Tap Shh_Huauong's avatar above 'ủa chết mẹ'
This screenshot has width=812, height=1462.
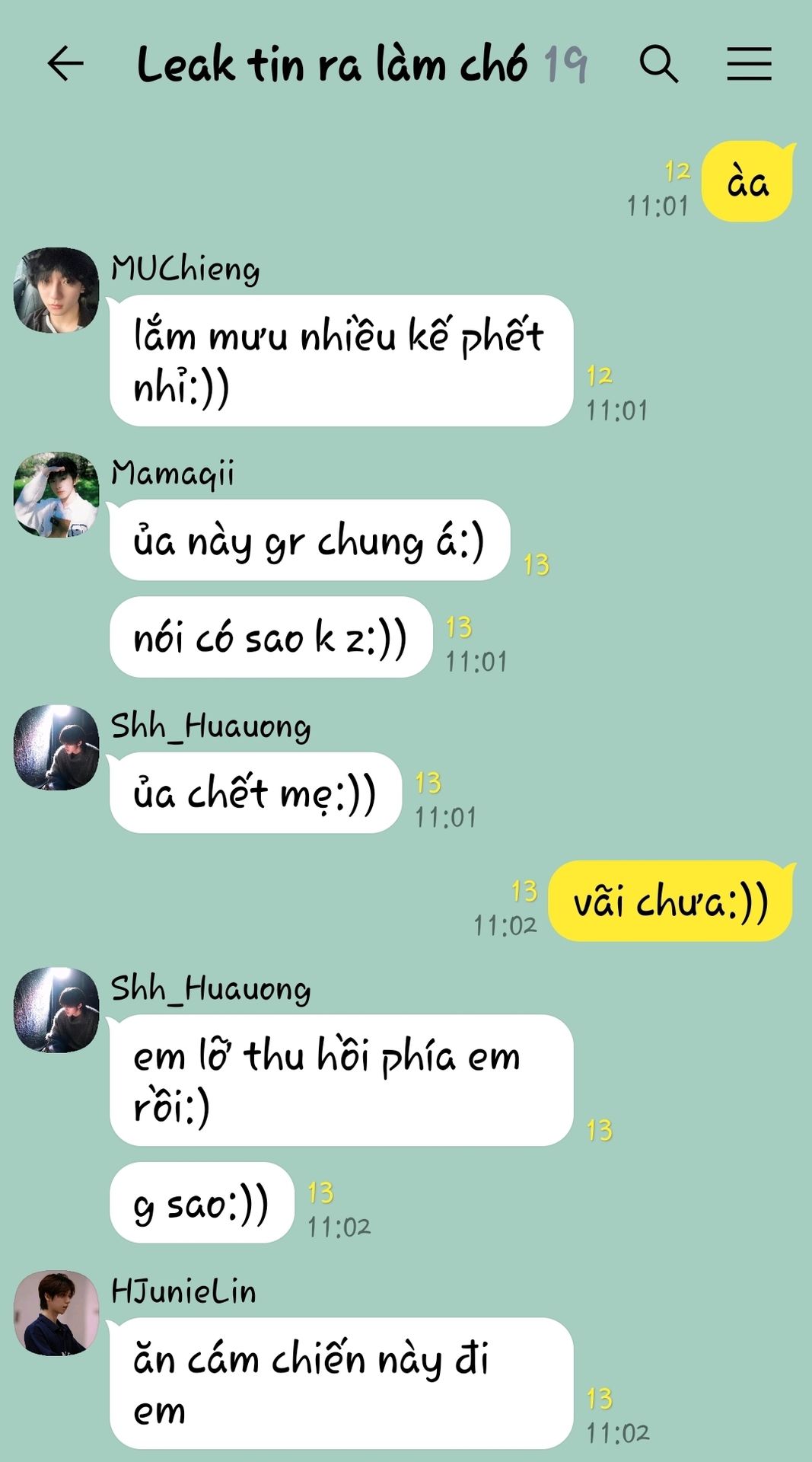(x=56, y=747)
